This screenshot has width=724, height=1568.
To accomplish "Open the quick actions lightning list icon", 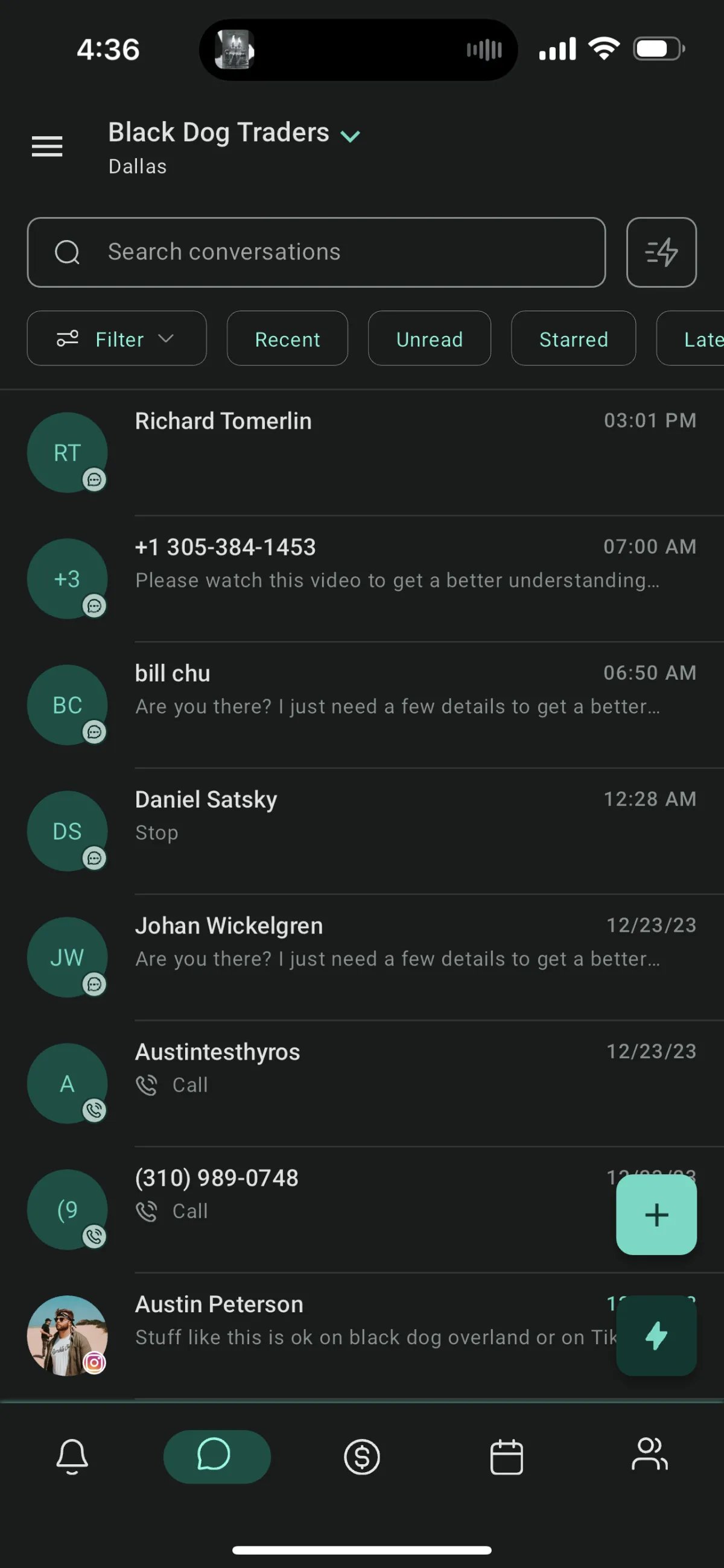I will pyautogui.click(x=661, y=252).
